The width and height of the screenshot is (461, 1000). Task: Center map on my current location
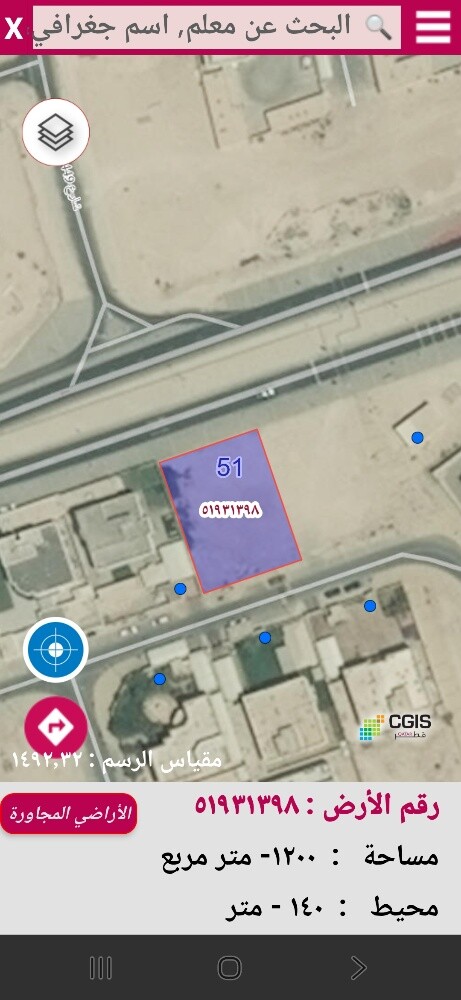pyautogui.click(x=56, y=650)
